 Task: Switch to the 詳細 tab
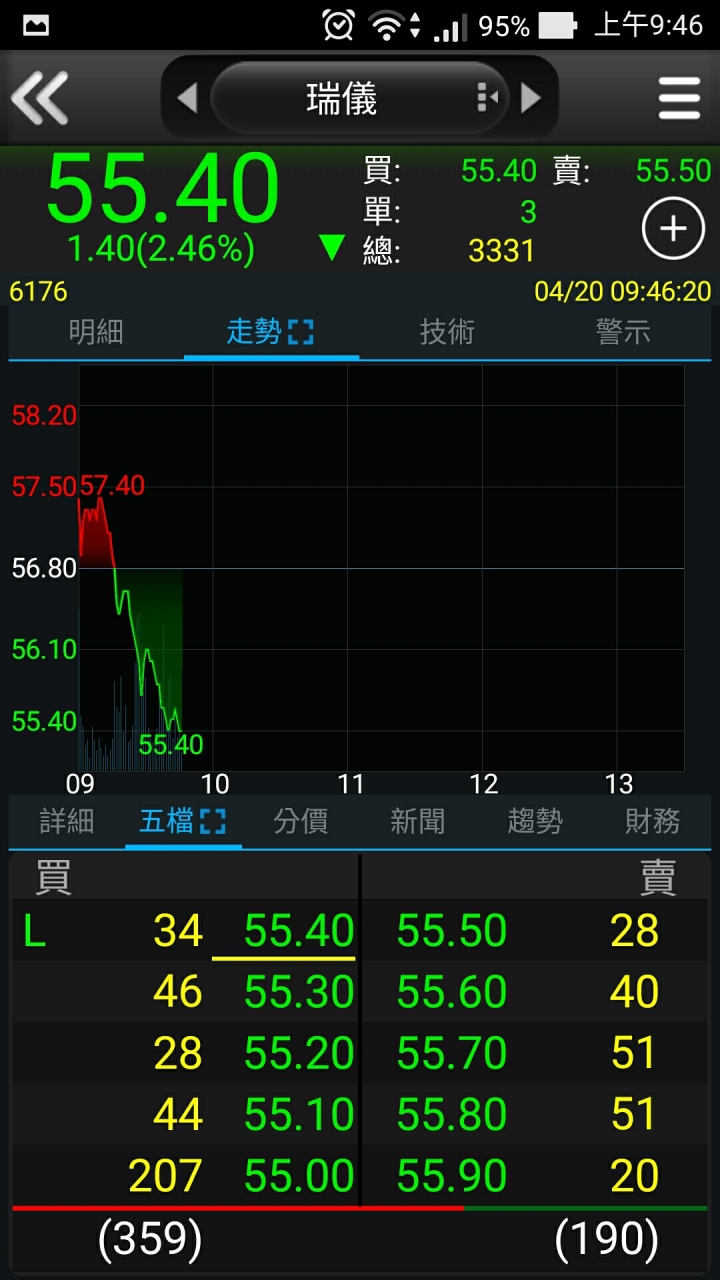[x=67, y=822]
